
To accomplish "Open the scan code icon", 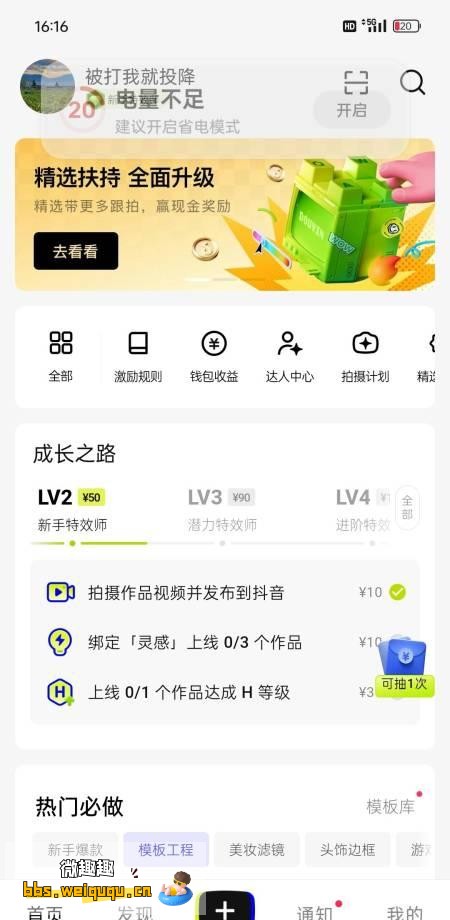I will (356, 83).
